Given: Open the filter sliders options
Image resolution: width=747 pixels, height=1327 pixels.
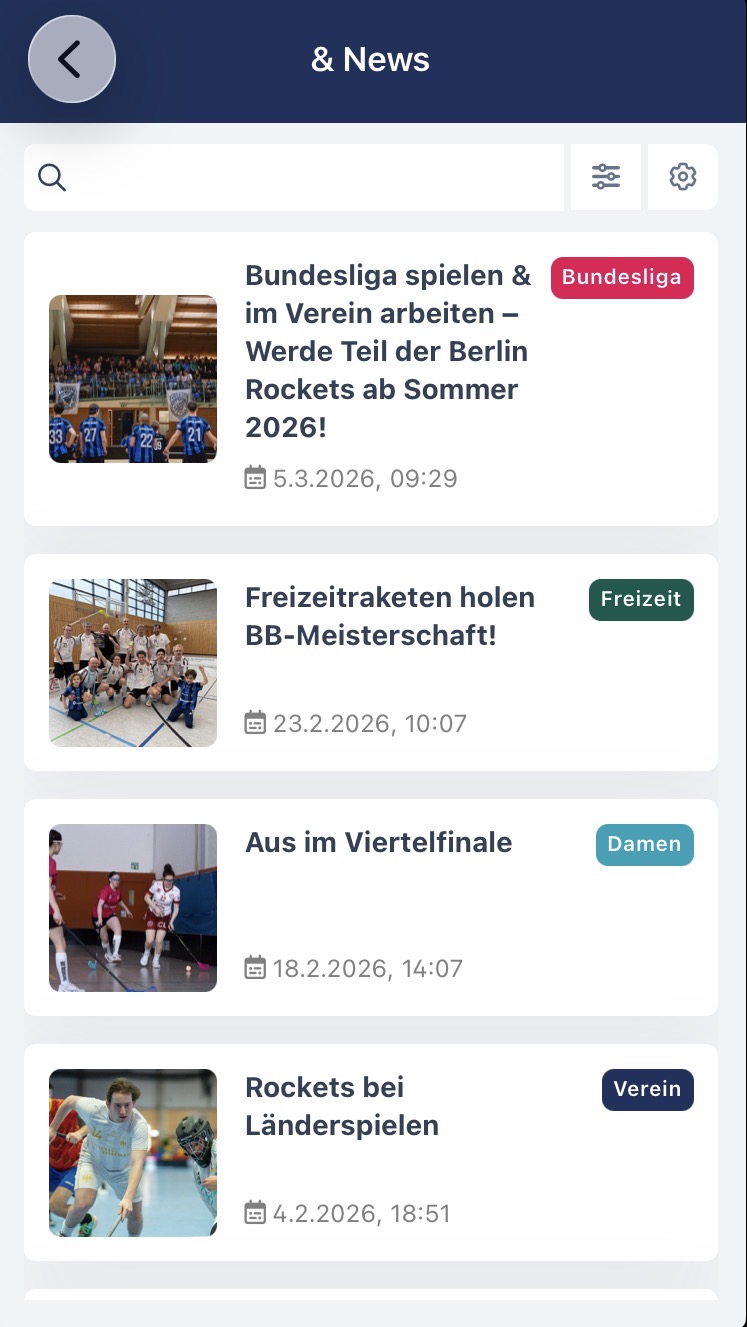Looking at the screenshot, I should (605, 178).
